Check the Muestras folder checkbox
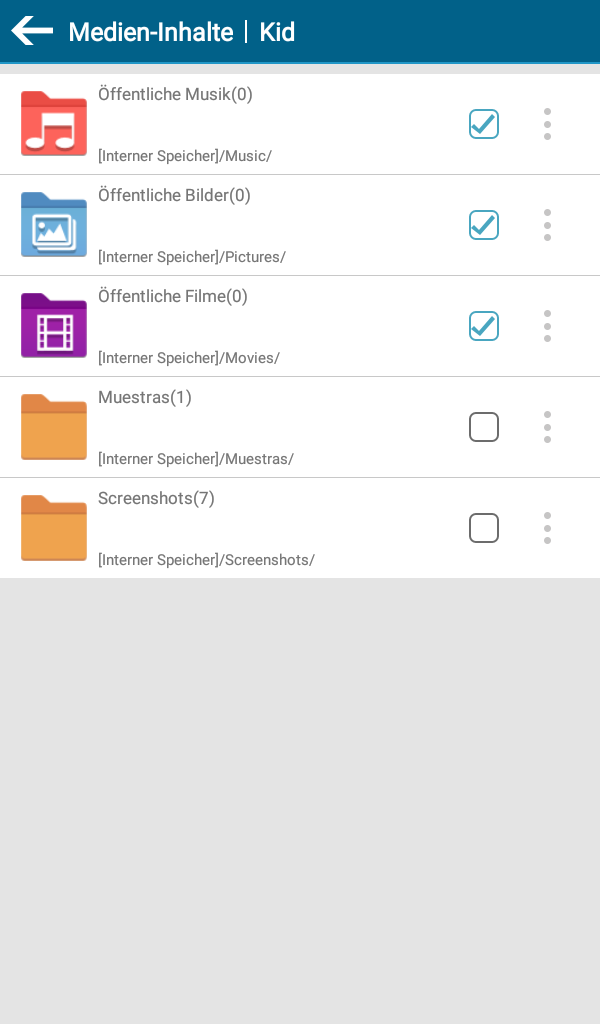The image size is (600, 1024). 484,427
